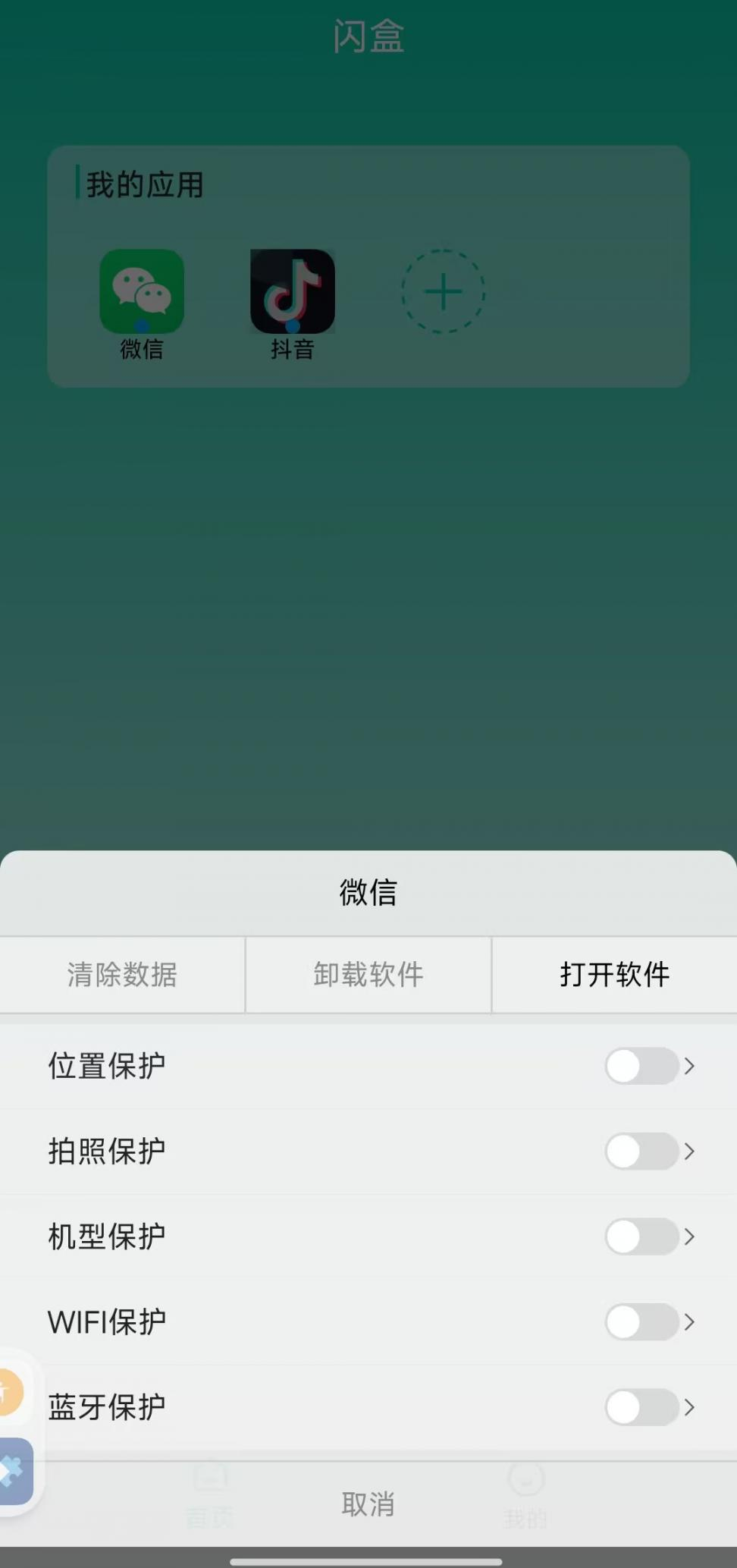
Task: Open 机型保护 details via its chevron
Action: click(689, 1236)
